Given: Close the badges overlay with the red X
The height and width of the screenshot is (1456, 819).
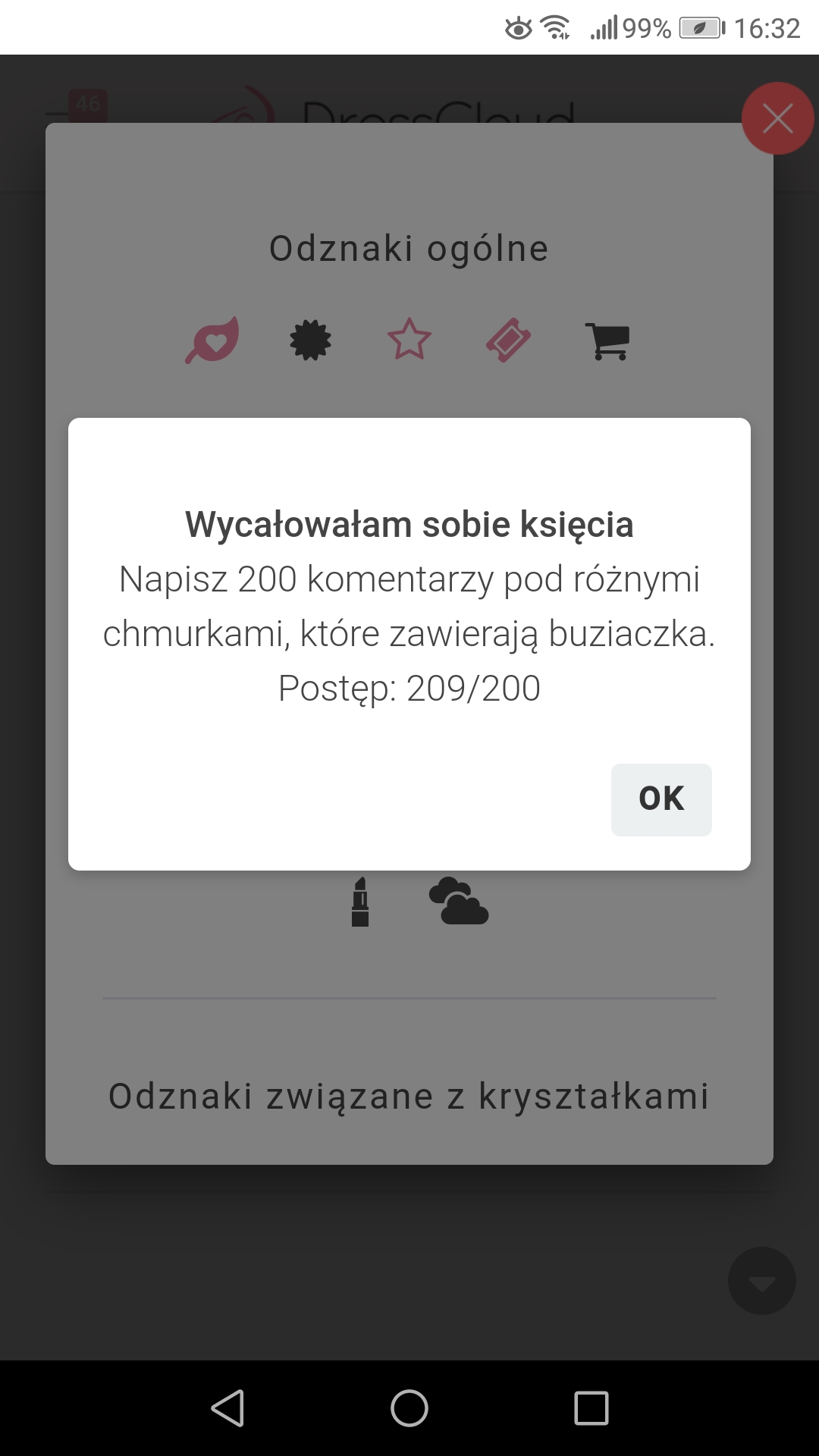Looking at the screenshot, I should click(778, 118).
